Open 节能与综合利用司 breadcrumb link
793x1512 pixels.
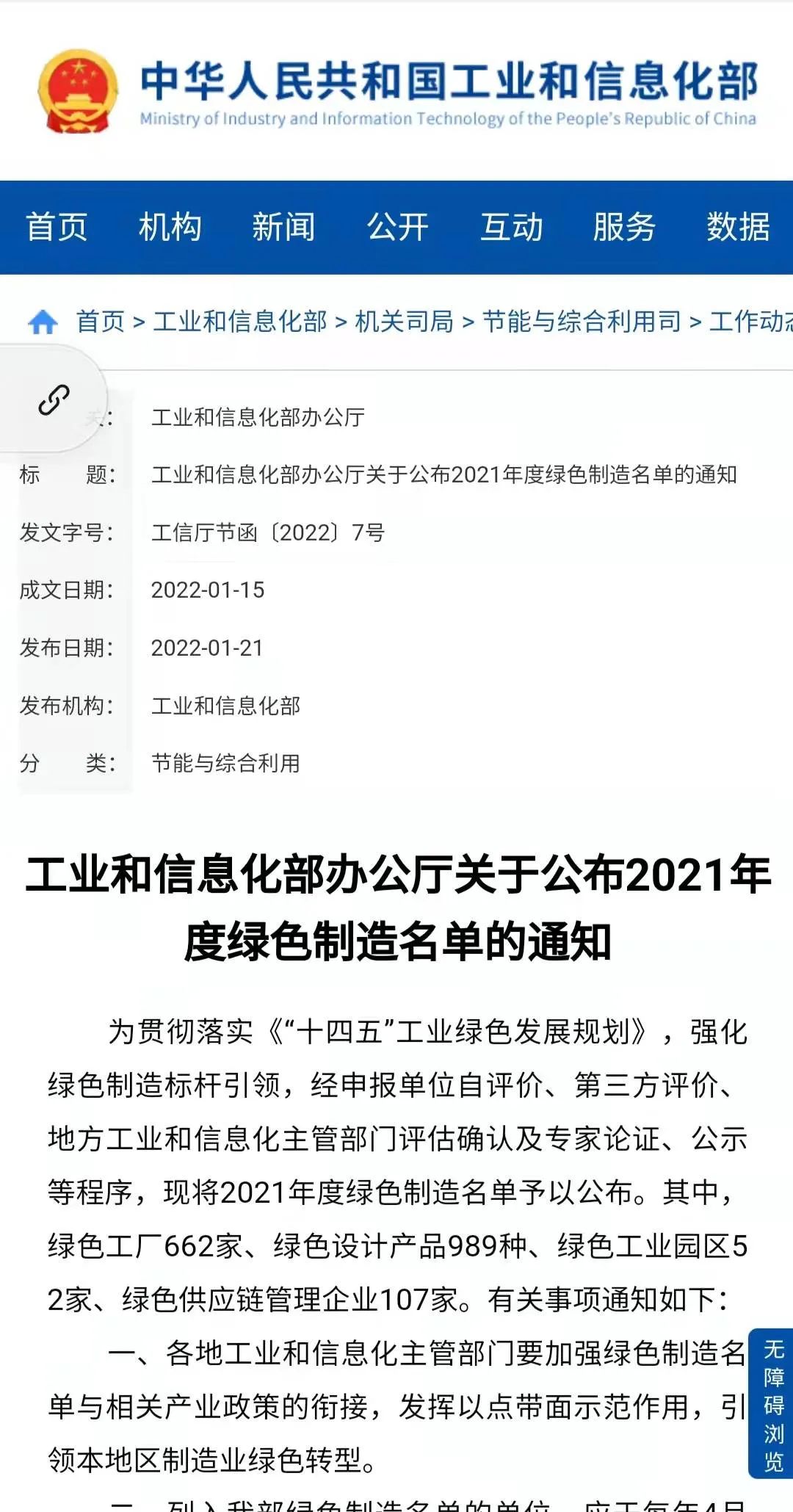point(582,322)
